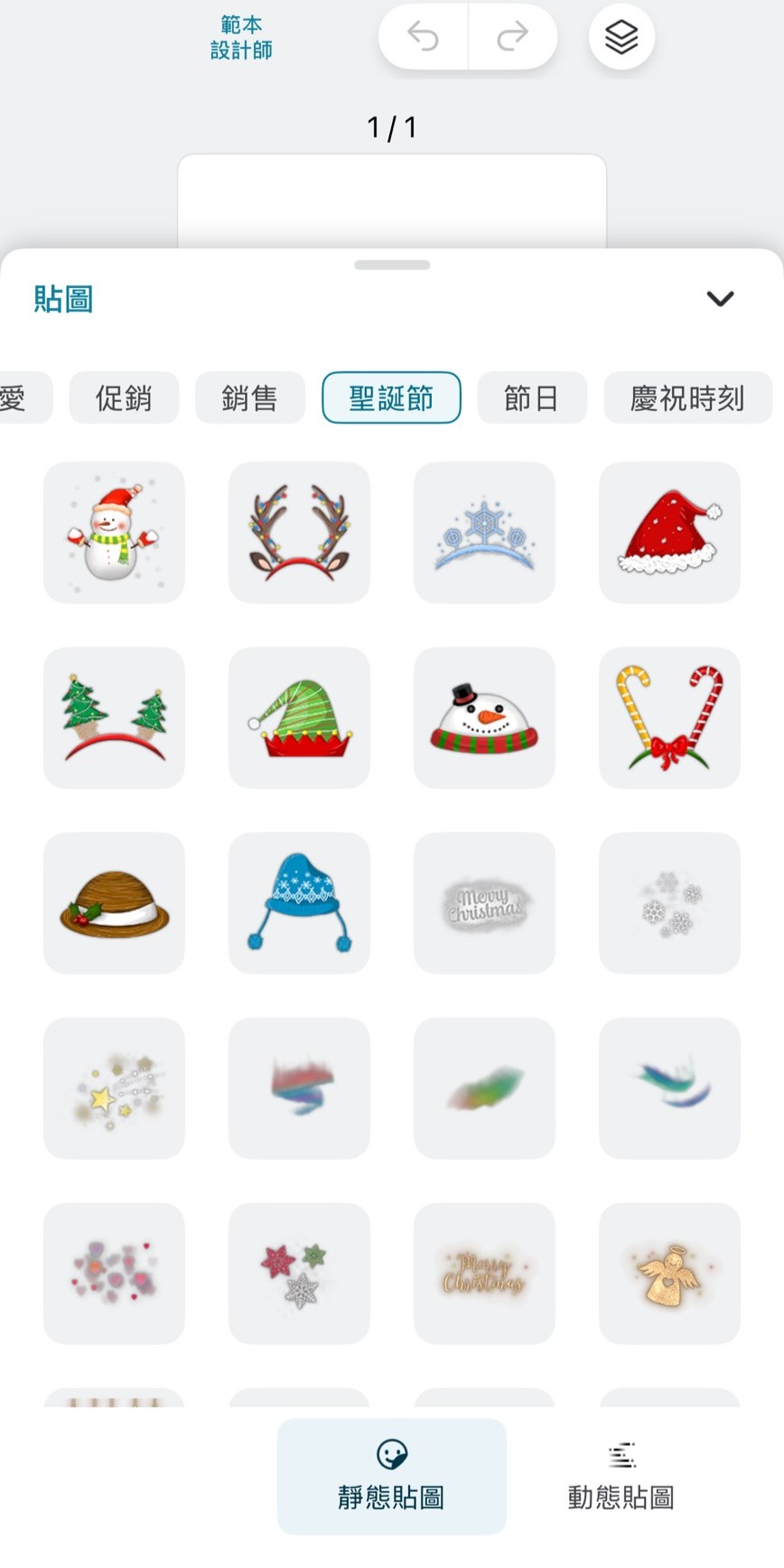Select the snowman with Santa hat sticker
The height and width of the screenshot is (1568, 784).
(x=114, y=532)
